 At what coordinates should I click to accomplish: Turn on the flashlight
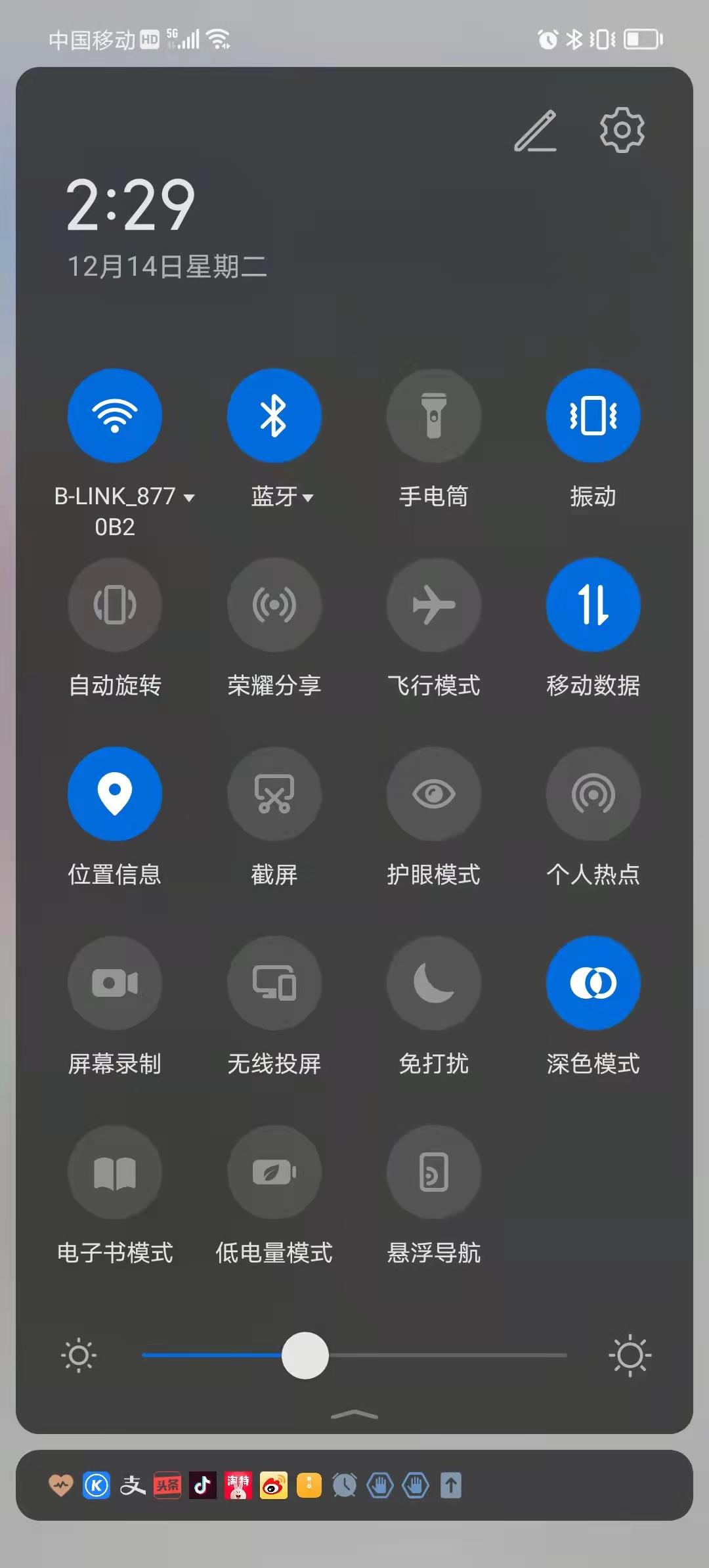434,415
